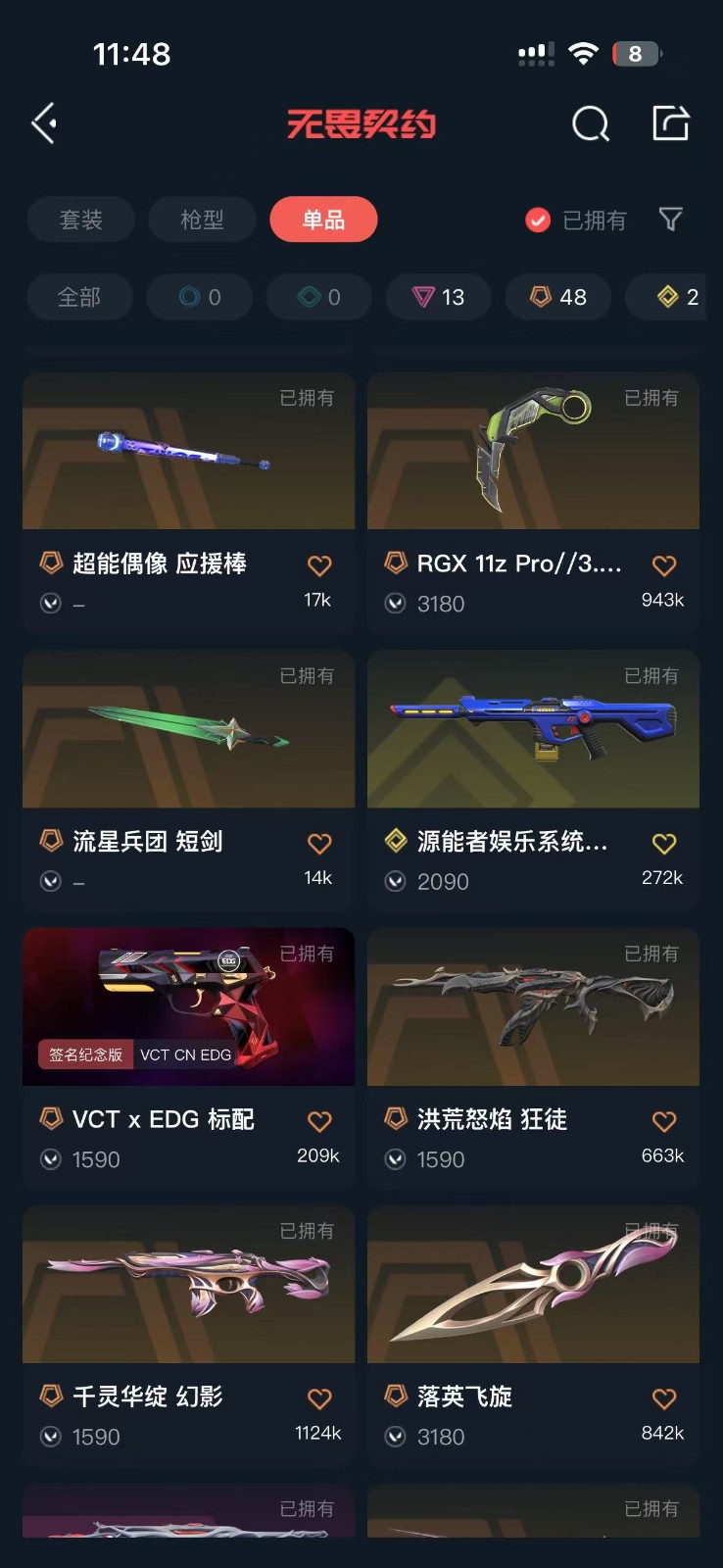Select the 单品 tab

point(323,220)
